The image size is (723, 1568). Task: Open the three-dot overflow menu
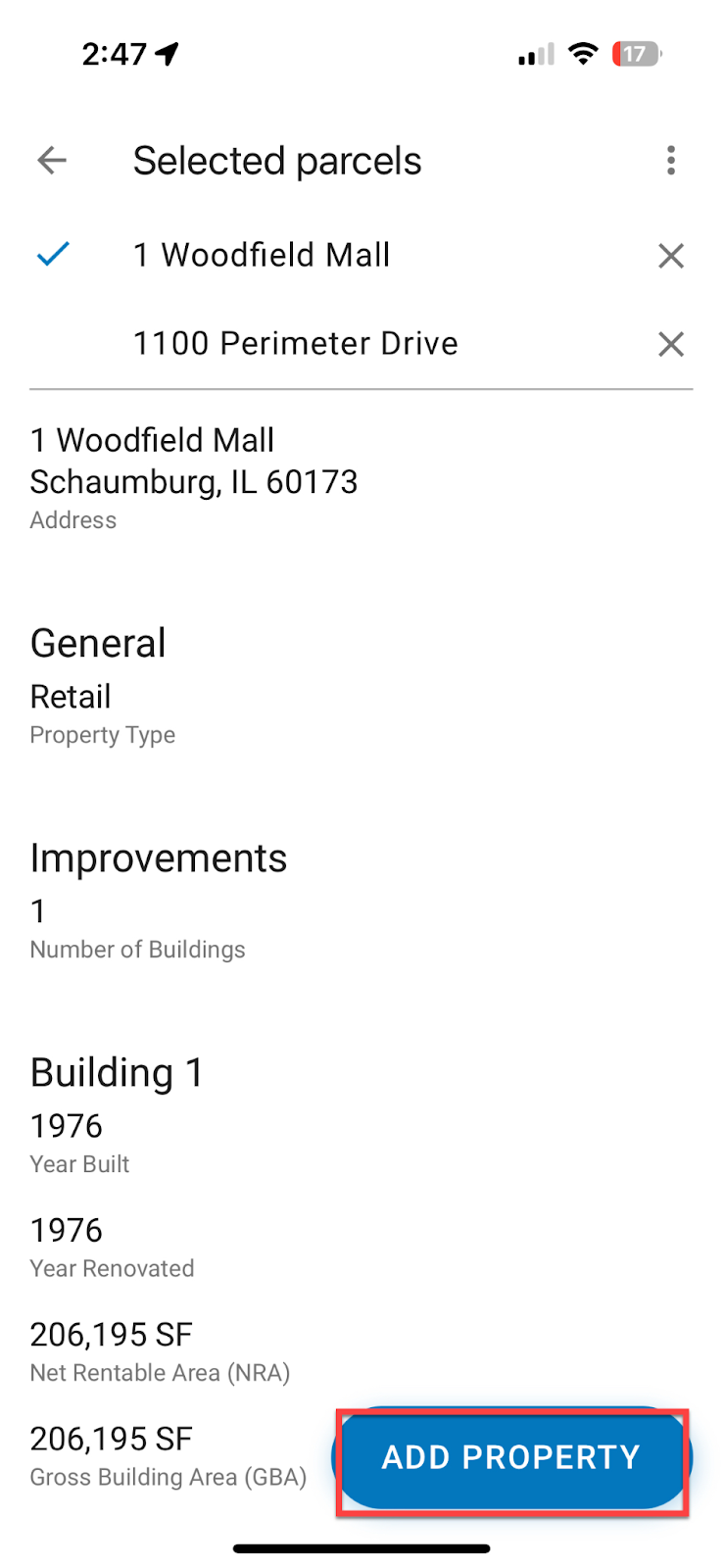coord(671,160)
